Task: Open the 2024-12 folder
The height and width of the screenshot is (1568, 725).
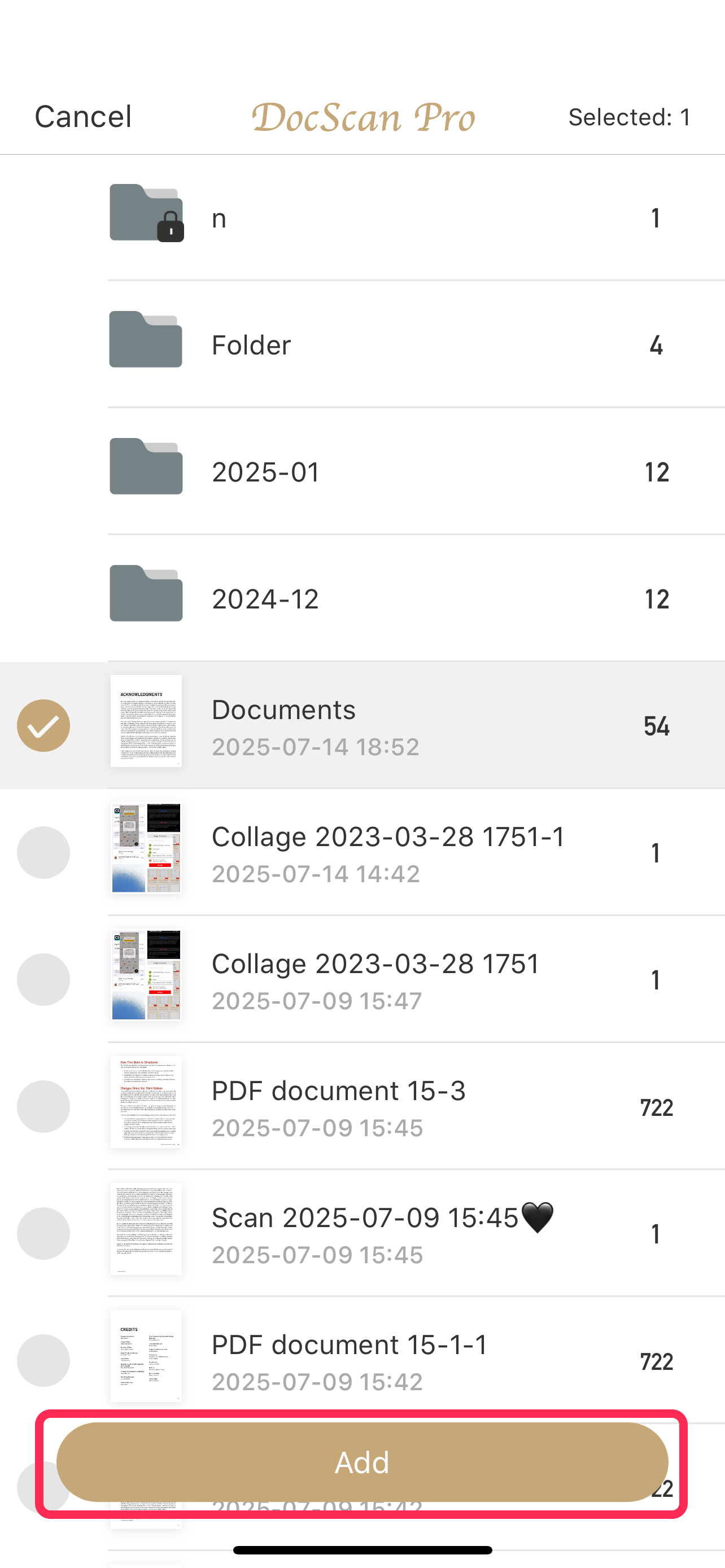Action: [x=362, y=599]
